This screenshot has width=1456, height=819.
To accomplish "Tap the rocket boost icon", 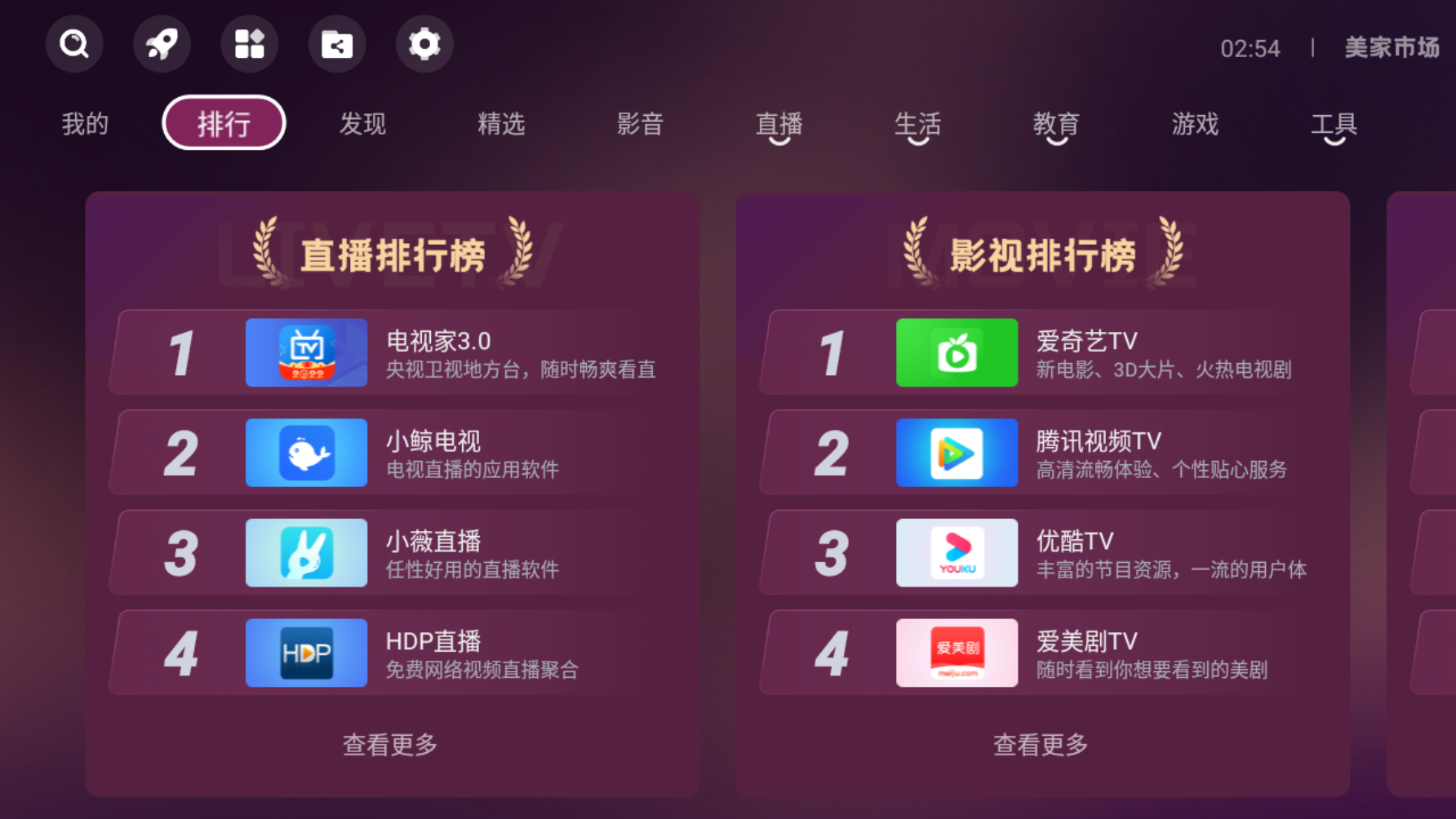I will 162,44.
